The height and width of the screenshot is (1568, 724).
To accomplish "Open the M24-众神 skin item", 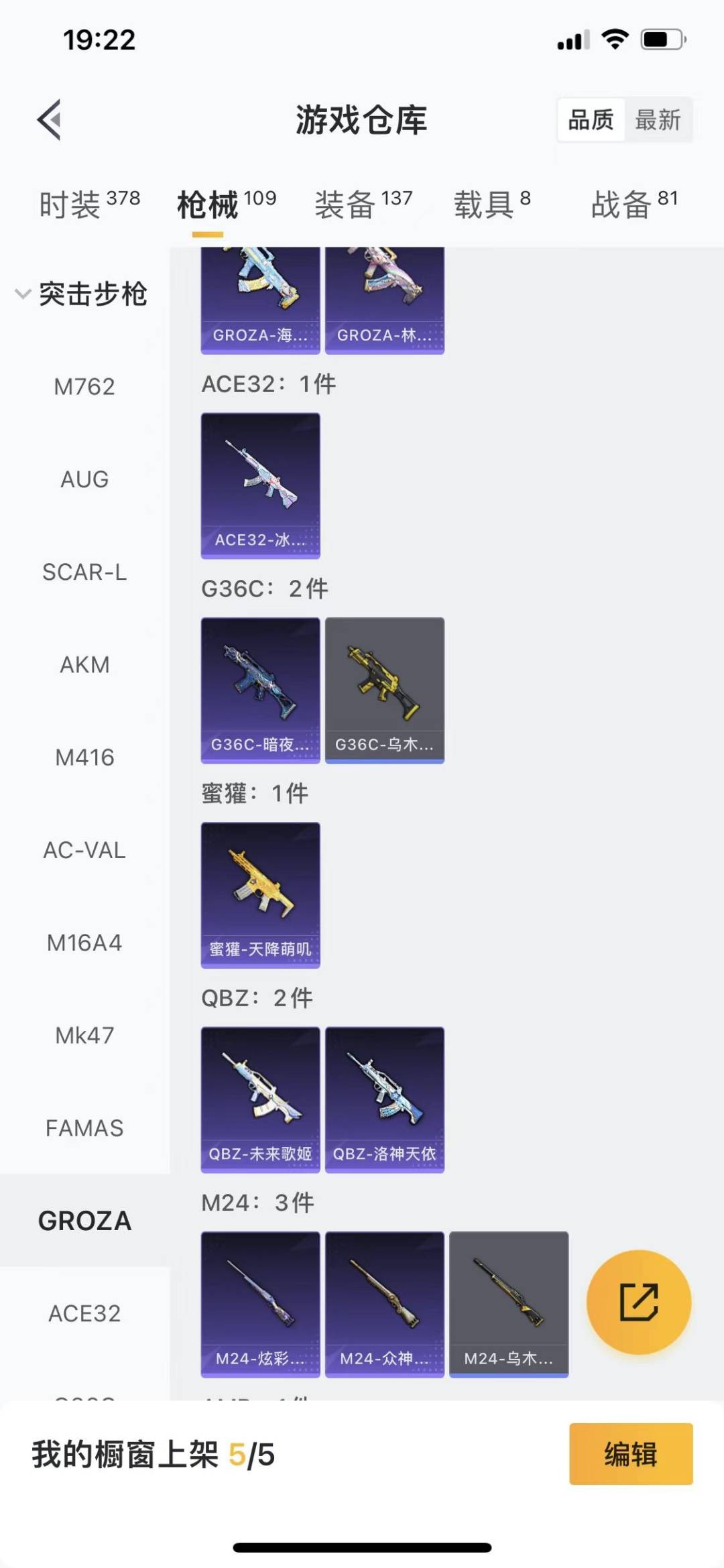I will 385,1304.
